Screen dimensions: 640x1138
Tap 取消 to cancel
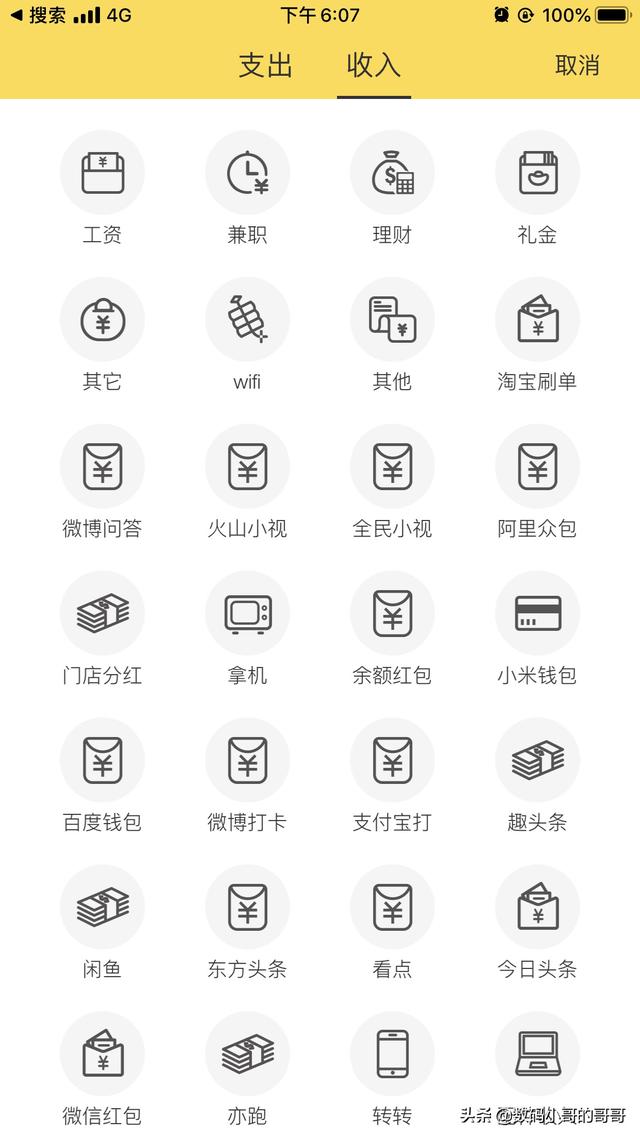[577, 66]
